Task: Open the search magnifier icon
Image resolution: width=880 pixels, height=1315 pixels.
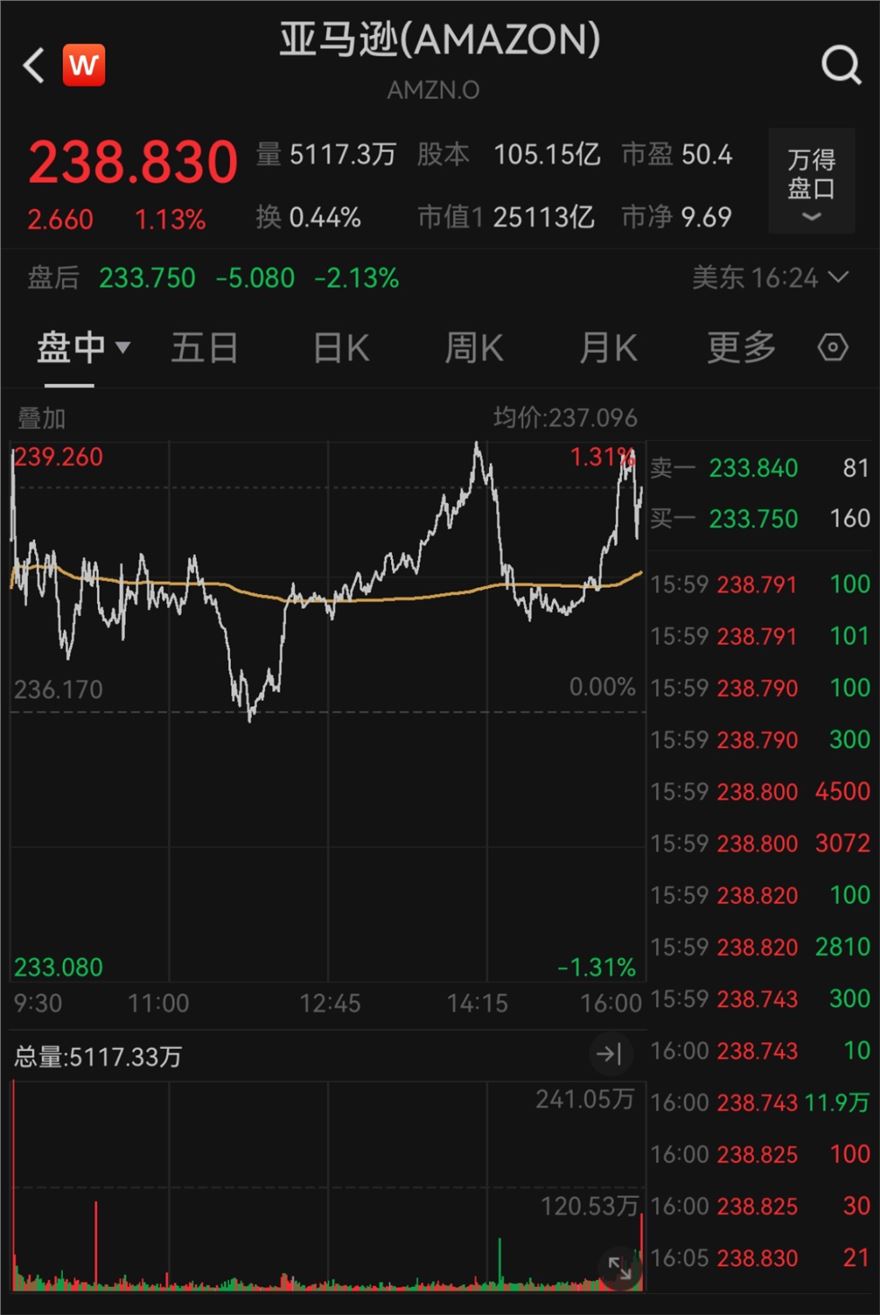Action: [x=840, y=66]
